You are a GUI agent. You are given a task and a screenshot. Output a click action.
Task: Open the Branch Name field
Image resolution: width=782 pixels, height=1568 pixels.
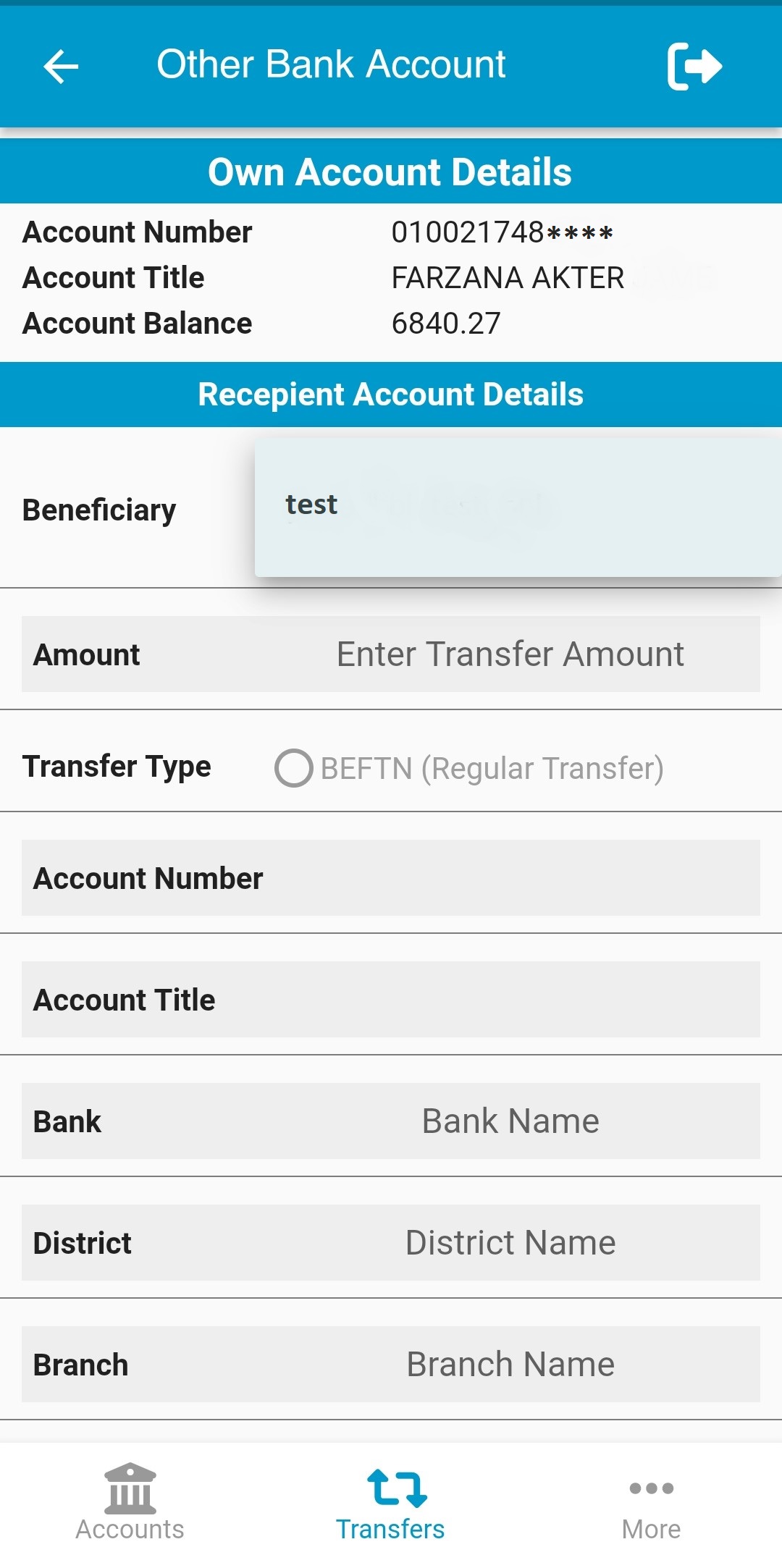click(510, 1365)
